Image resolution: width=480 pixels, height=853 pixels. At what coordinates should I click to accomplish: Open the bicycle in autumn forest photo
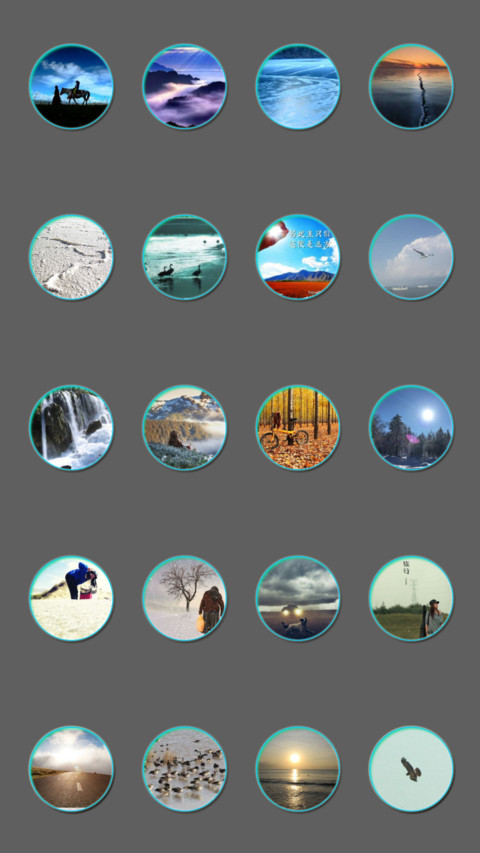coord(298,428)
